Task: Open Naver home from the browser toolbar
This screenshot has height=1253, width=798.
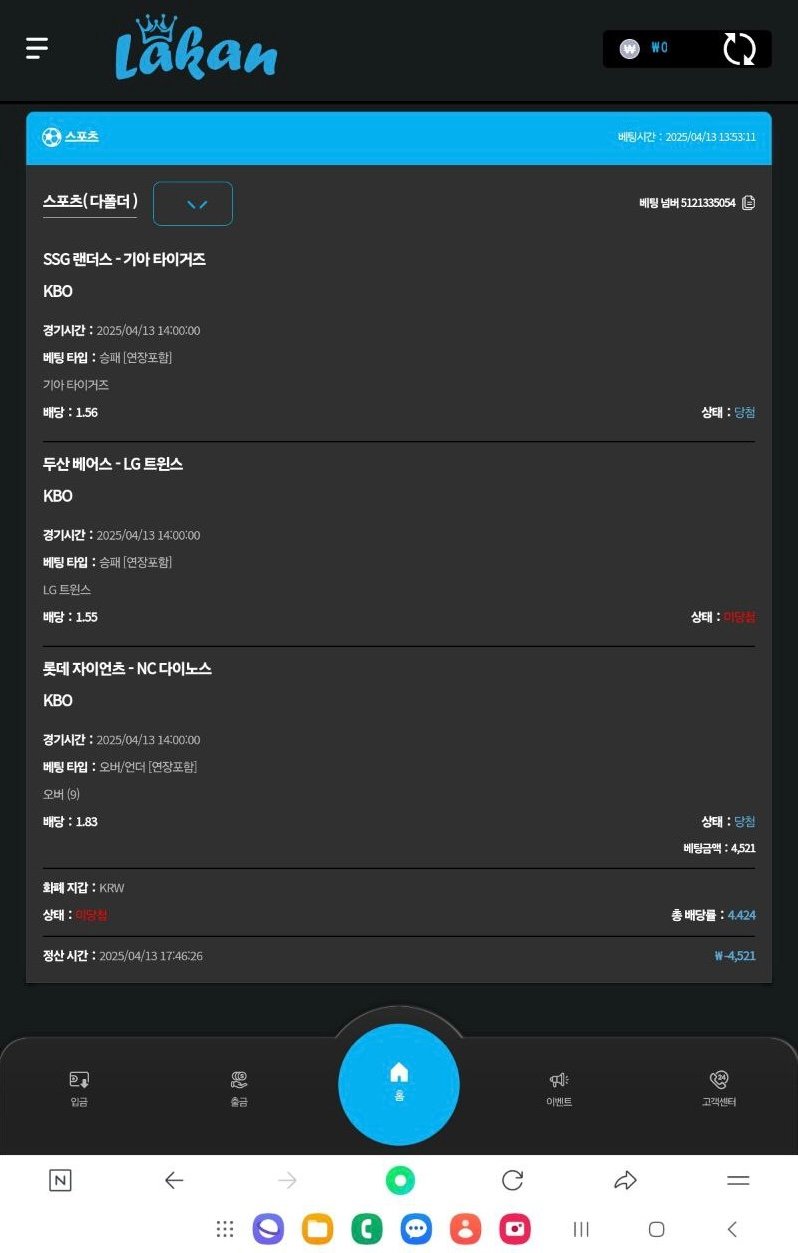Action: 60,1181
